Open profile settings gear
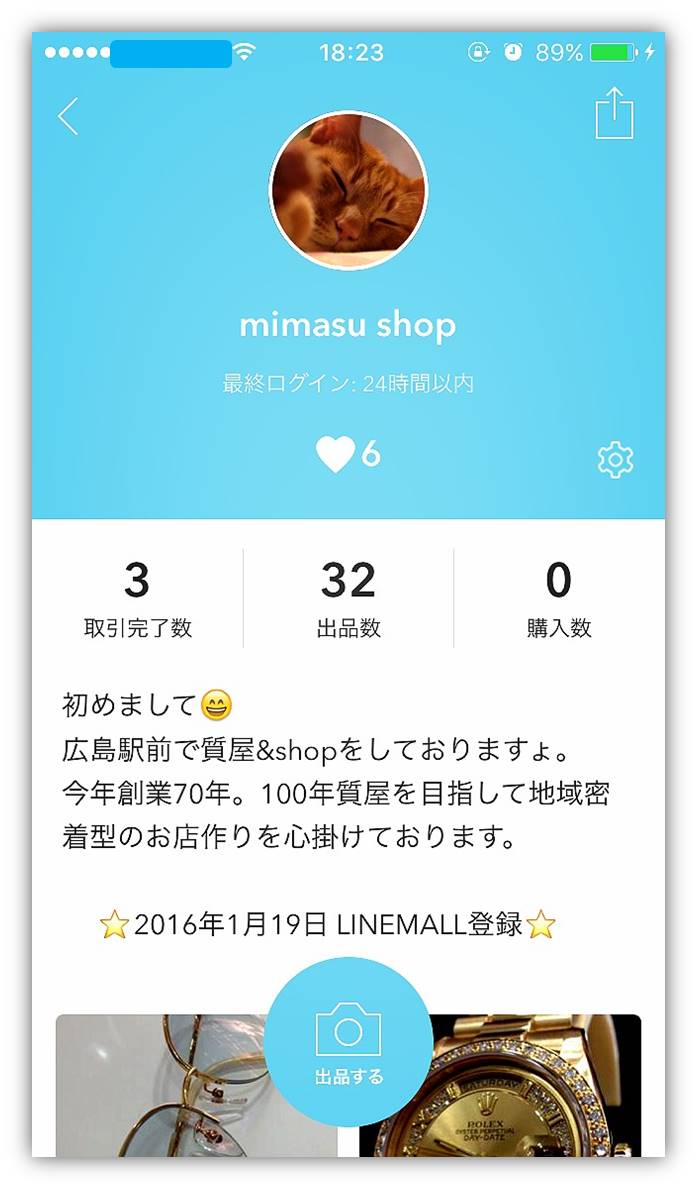The width and height of the screenshot is (697, 1189). click(x=615, y=459)
